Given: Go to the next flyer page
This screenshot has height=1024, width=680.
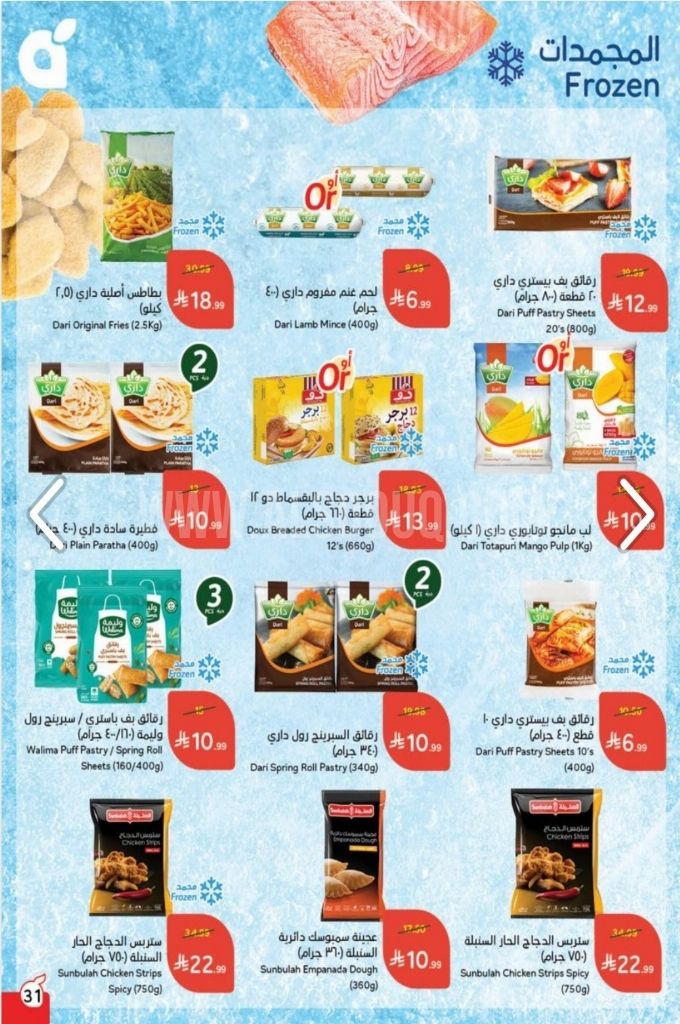Looking at the screenshot, I should point(635,512).
